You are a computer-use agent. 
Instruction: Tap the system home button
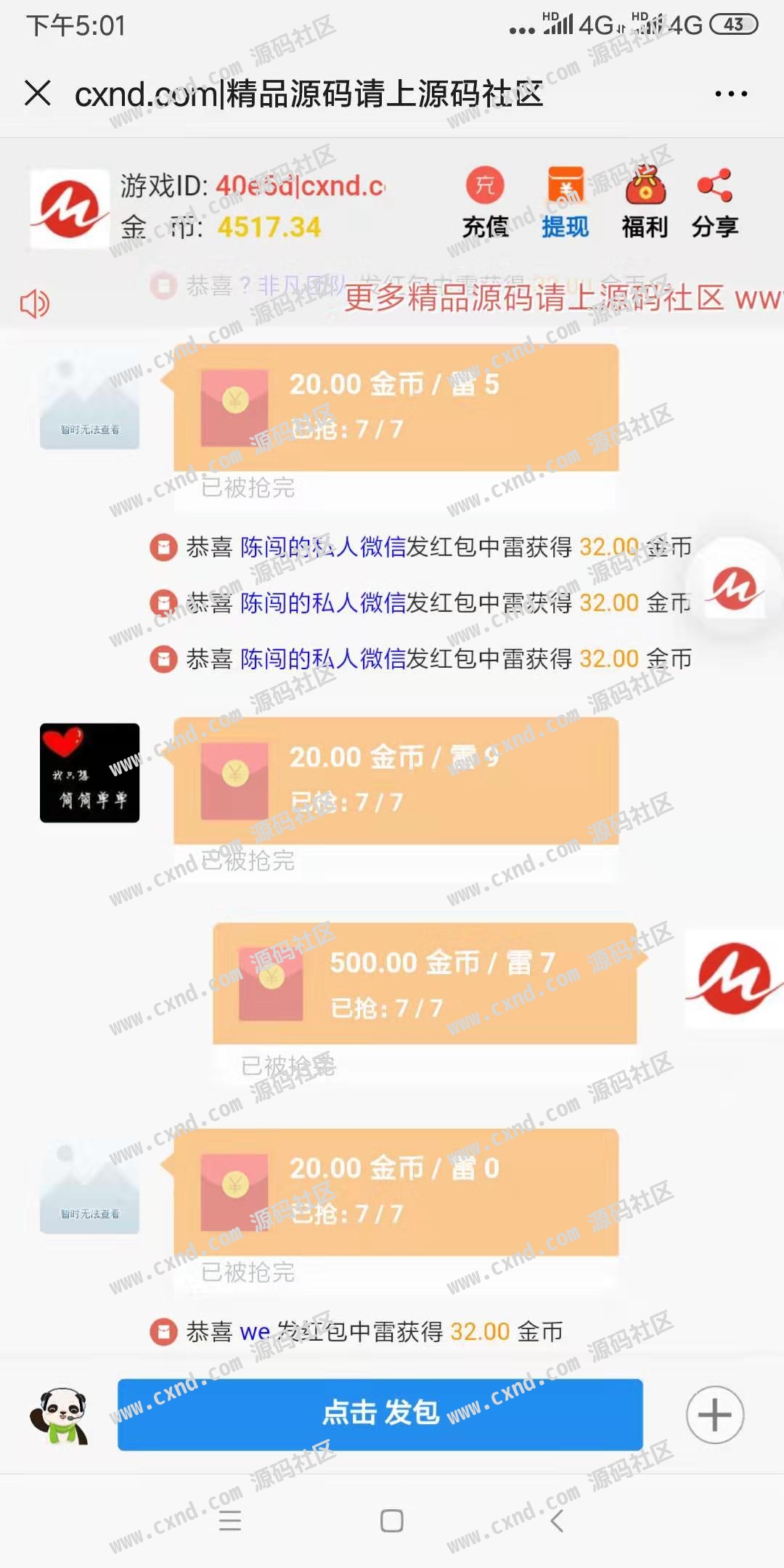point(392,1520)
